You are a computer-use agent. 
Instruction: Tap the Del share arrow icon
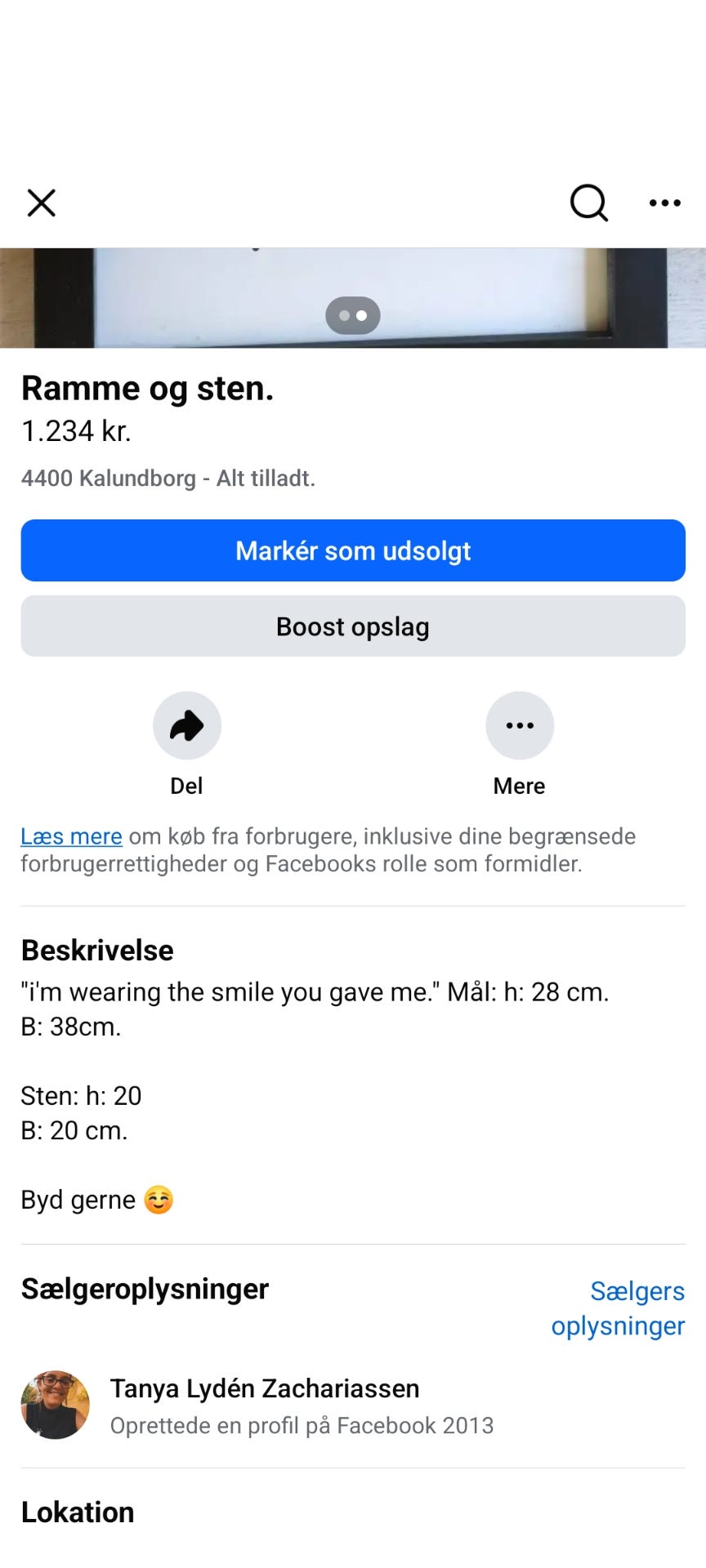coord(187,725)
